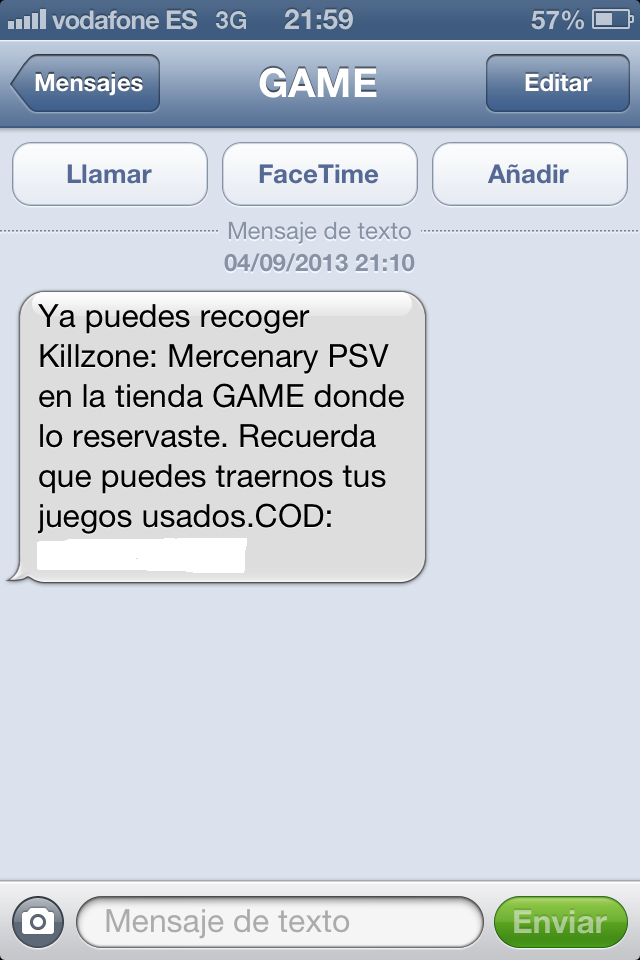This screenshot has height=960, width=640.
Task: Open the camera attachment icon
Action: (x=38, y=921)
